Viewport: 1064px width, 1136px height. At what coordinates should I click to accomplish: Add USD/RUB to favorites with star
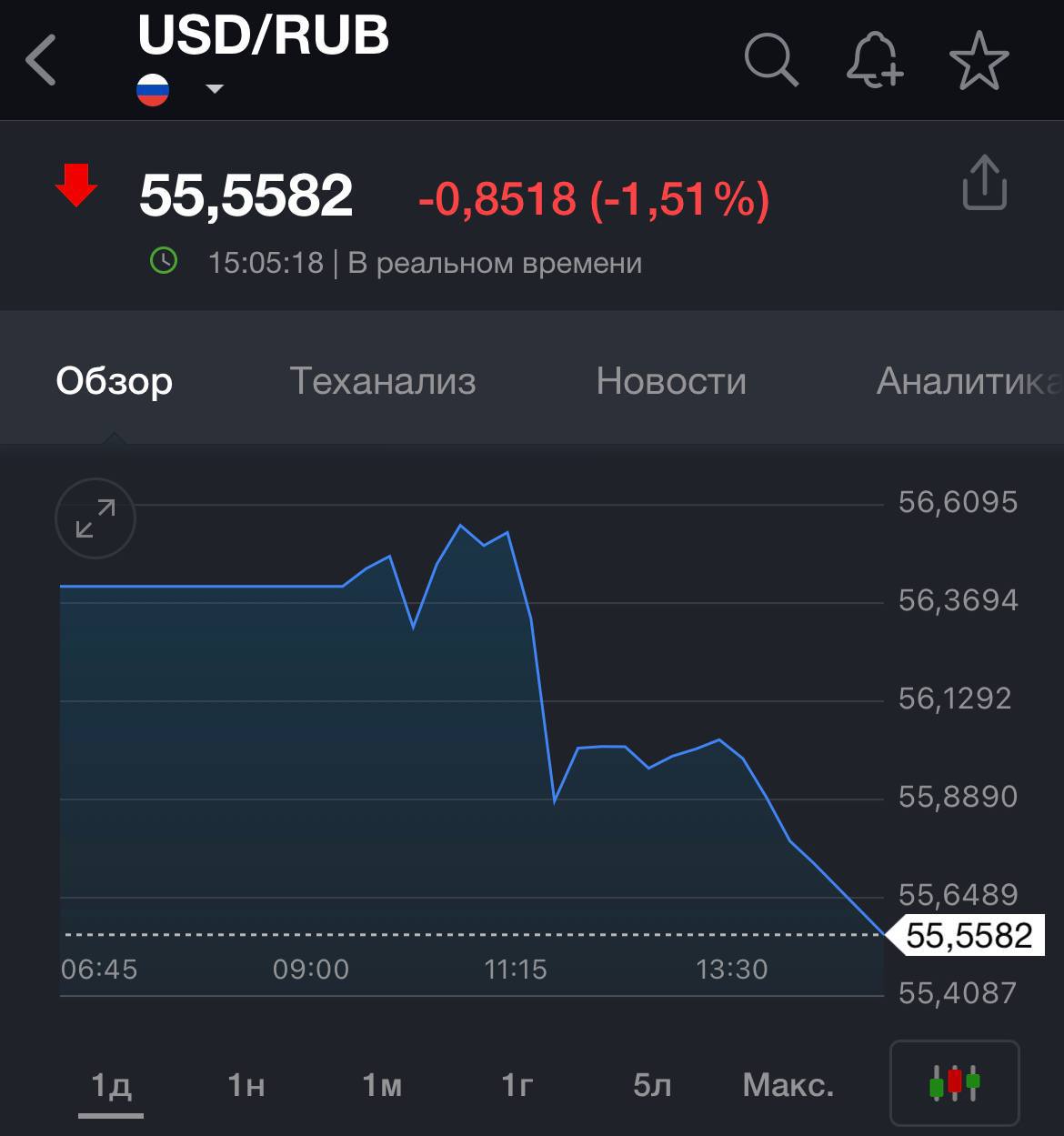tap(979, 60)
